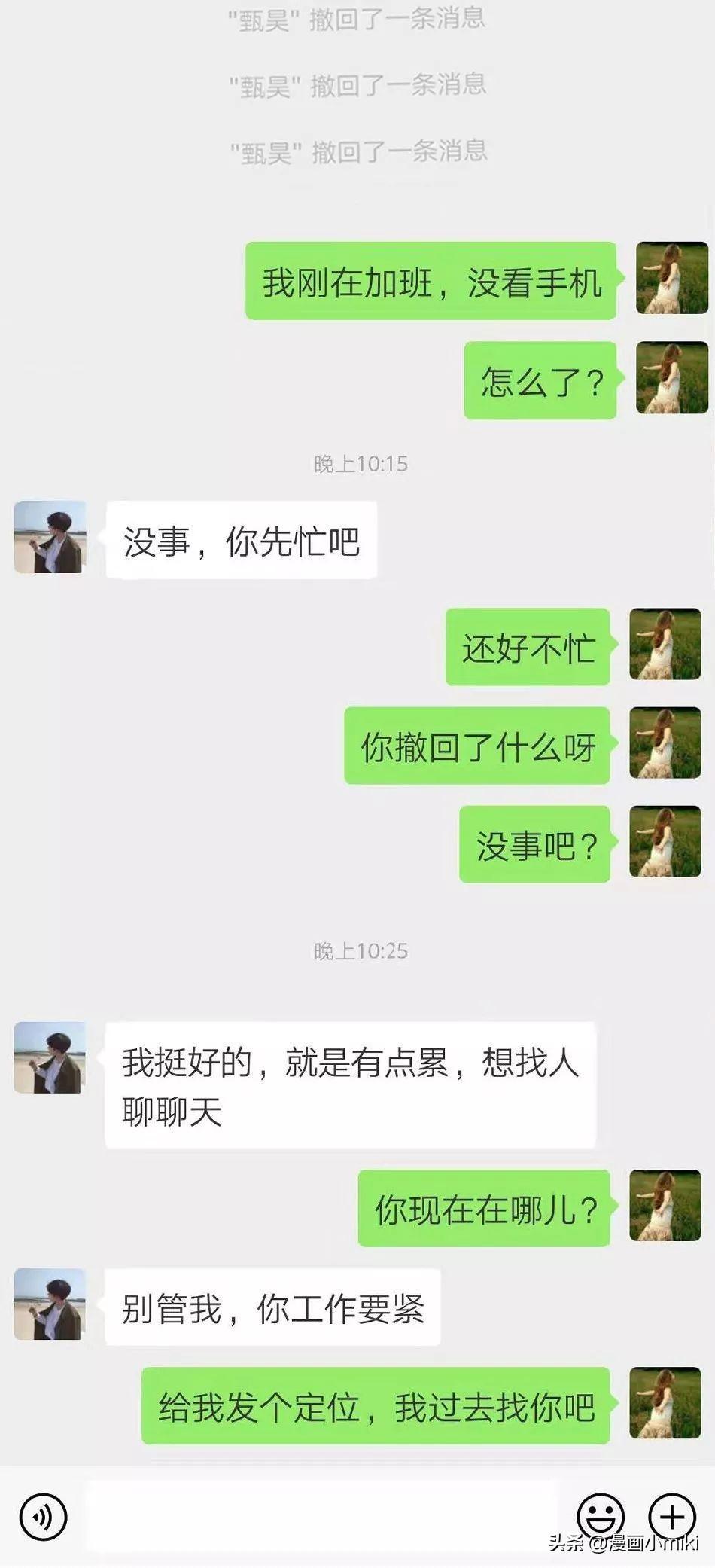The height and width of the screenshot is (1568, 715).
Task: View own profile avatar beside "怎么了？"
Action: [671, 377]
